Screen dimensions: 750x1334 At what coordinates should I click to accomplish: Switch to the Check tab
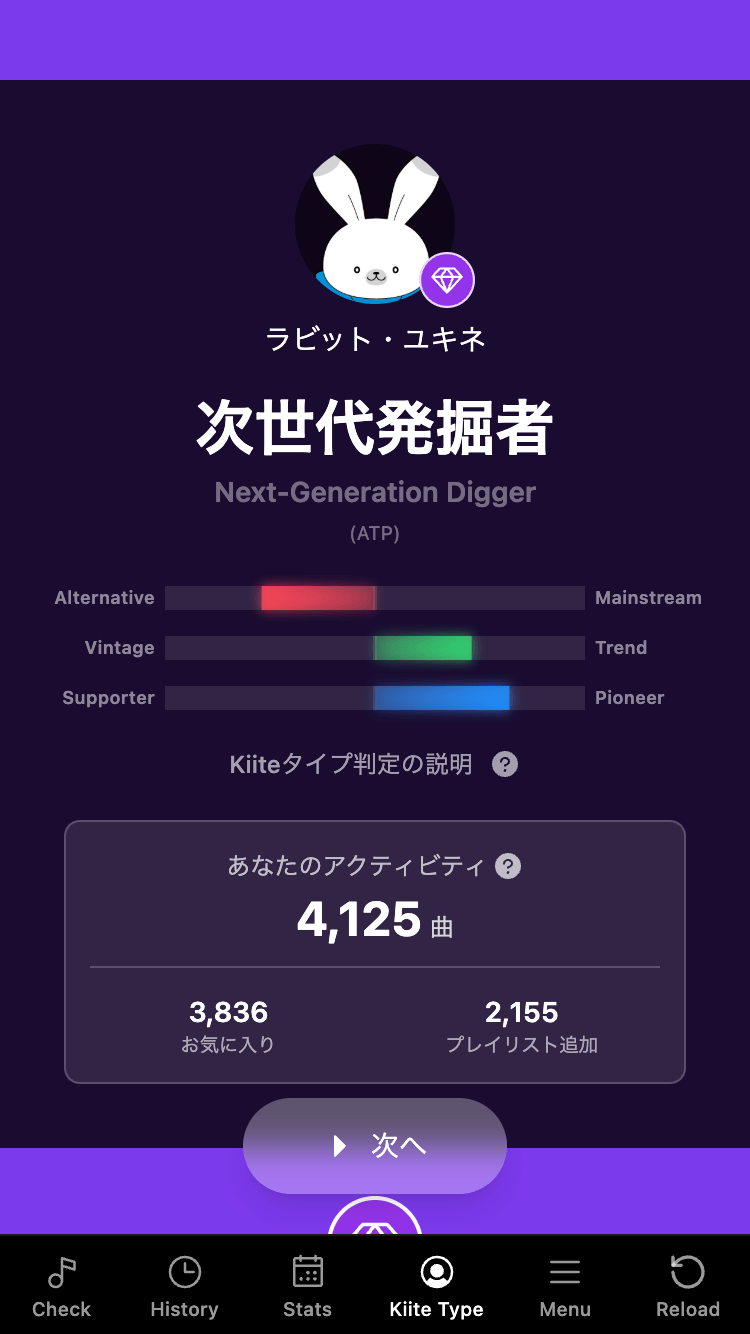[61, 1287]
